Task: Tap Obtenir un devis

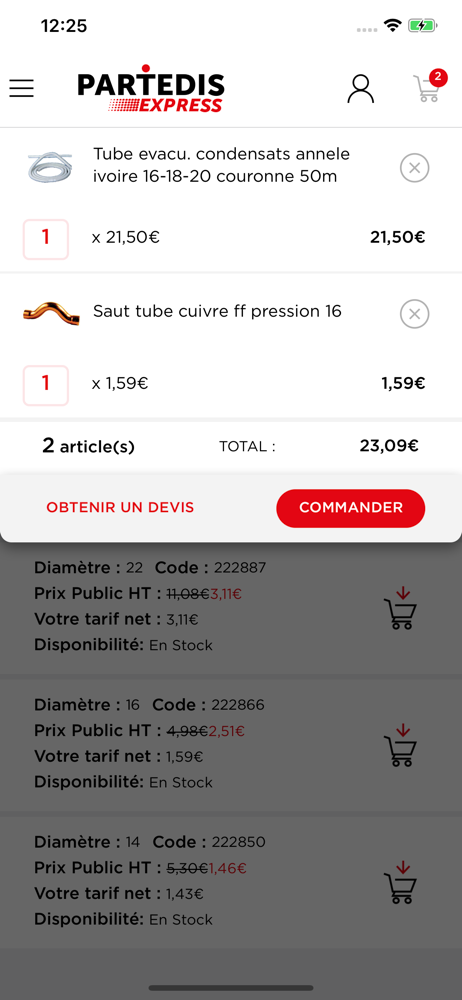Action: click(120, 508)
